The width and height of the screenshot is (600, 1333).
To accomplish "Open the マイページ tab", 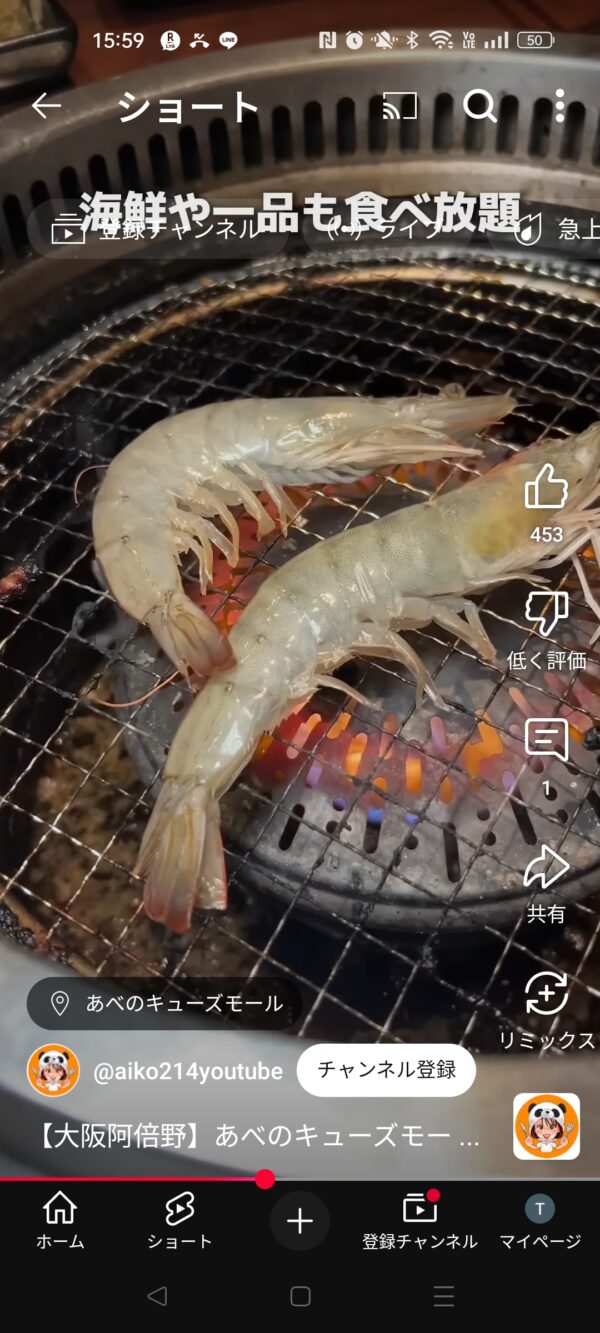I will tap(540, 1220).
